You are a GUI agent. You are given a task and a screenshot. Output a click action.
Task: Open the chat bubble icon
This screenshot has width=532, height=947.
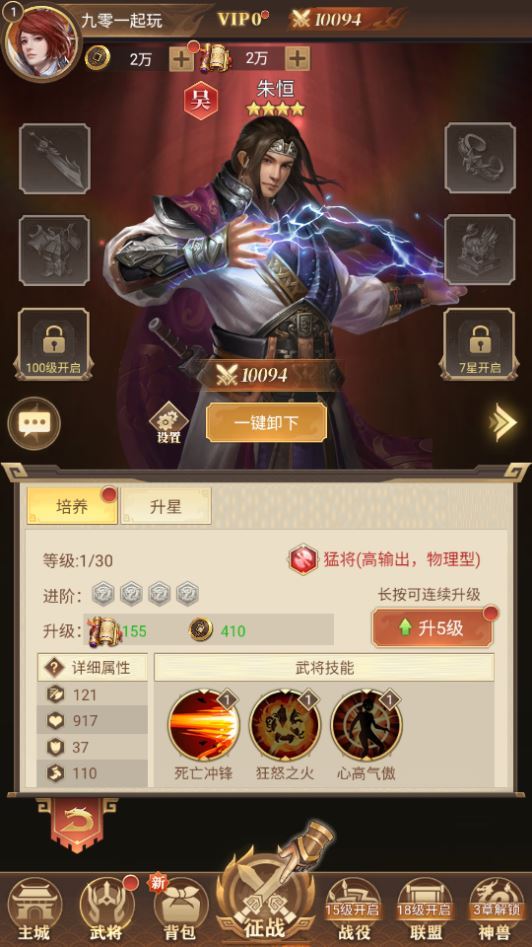[x=34, y=423]
